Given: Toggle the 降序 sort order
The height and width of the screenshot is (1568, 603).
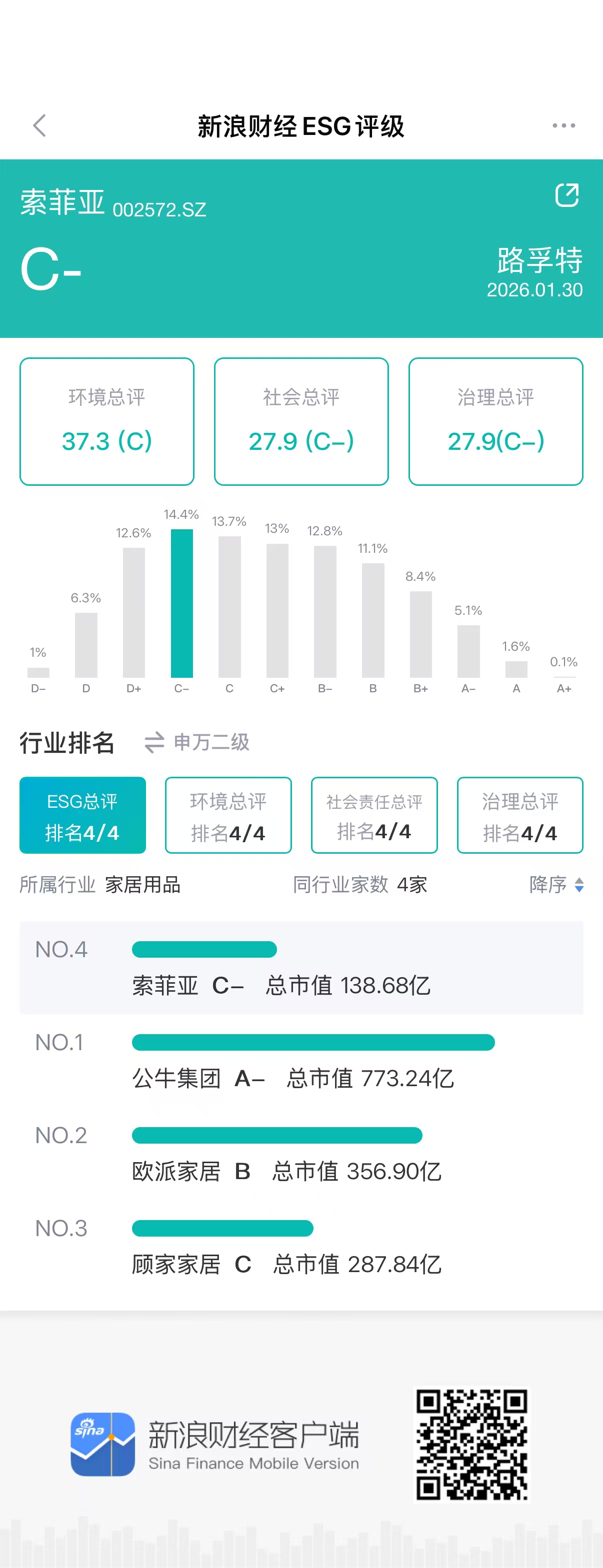Looking at the screenshot, I should (556, 884).
